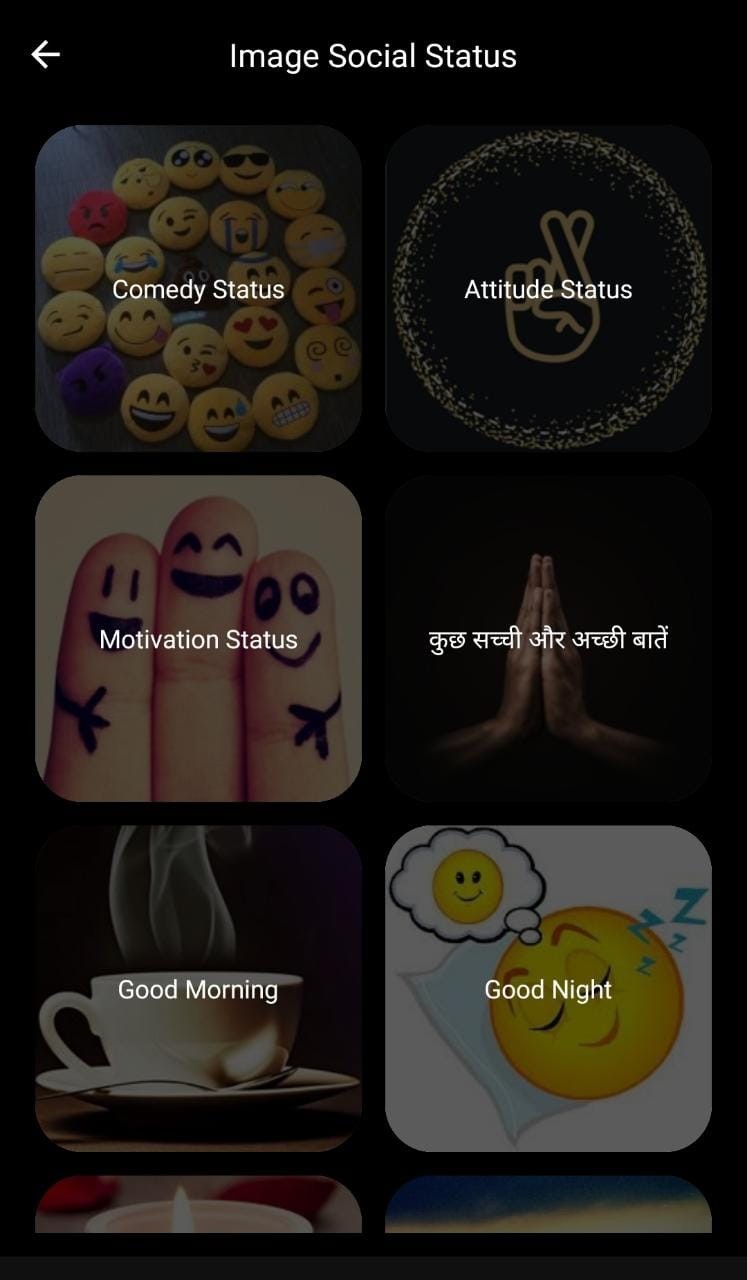The image size is (747, 1280).
Task: Open the Comedy Status category
Action: click(x=198, y=289)
